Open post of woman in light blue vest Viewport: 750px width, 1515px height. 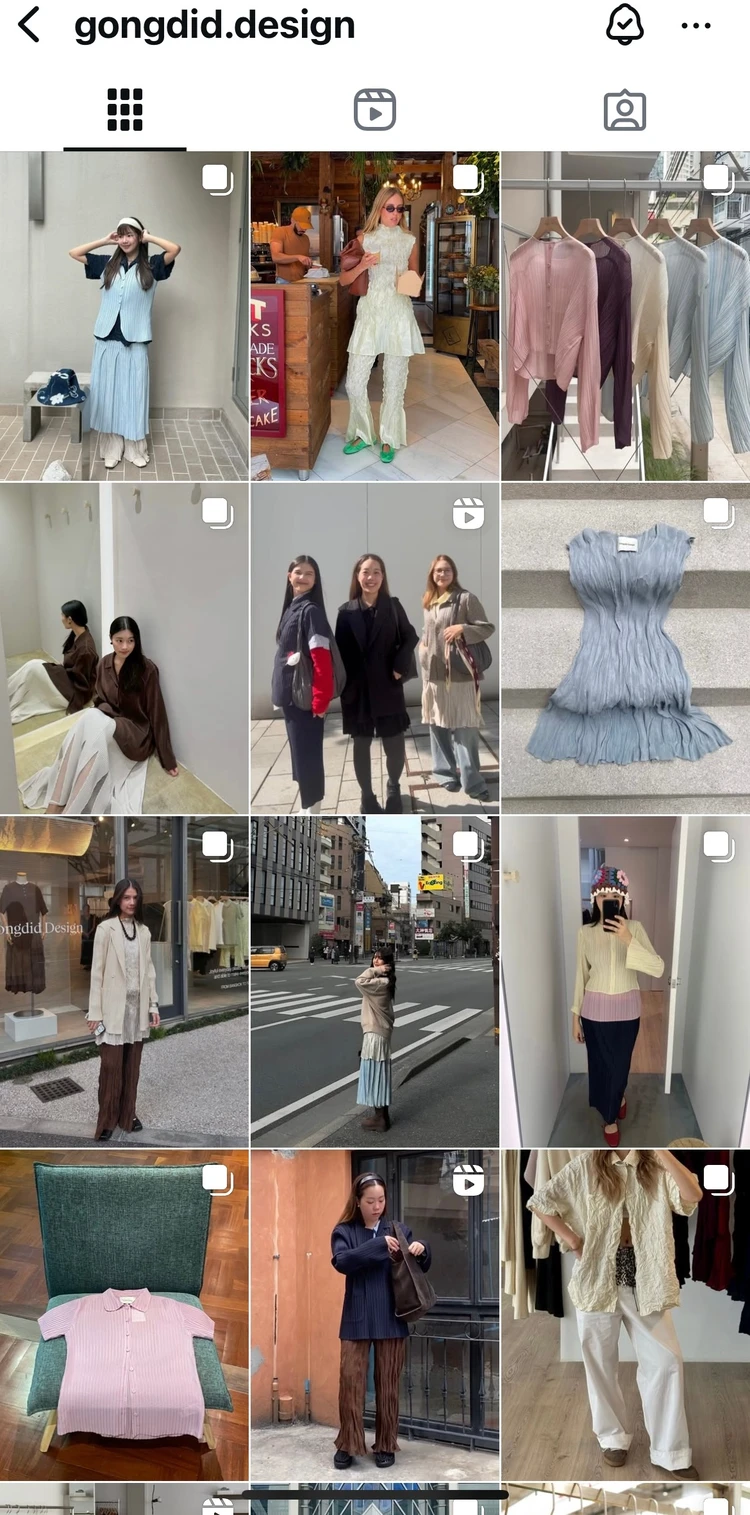(124, 316)
